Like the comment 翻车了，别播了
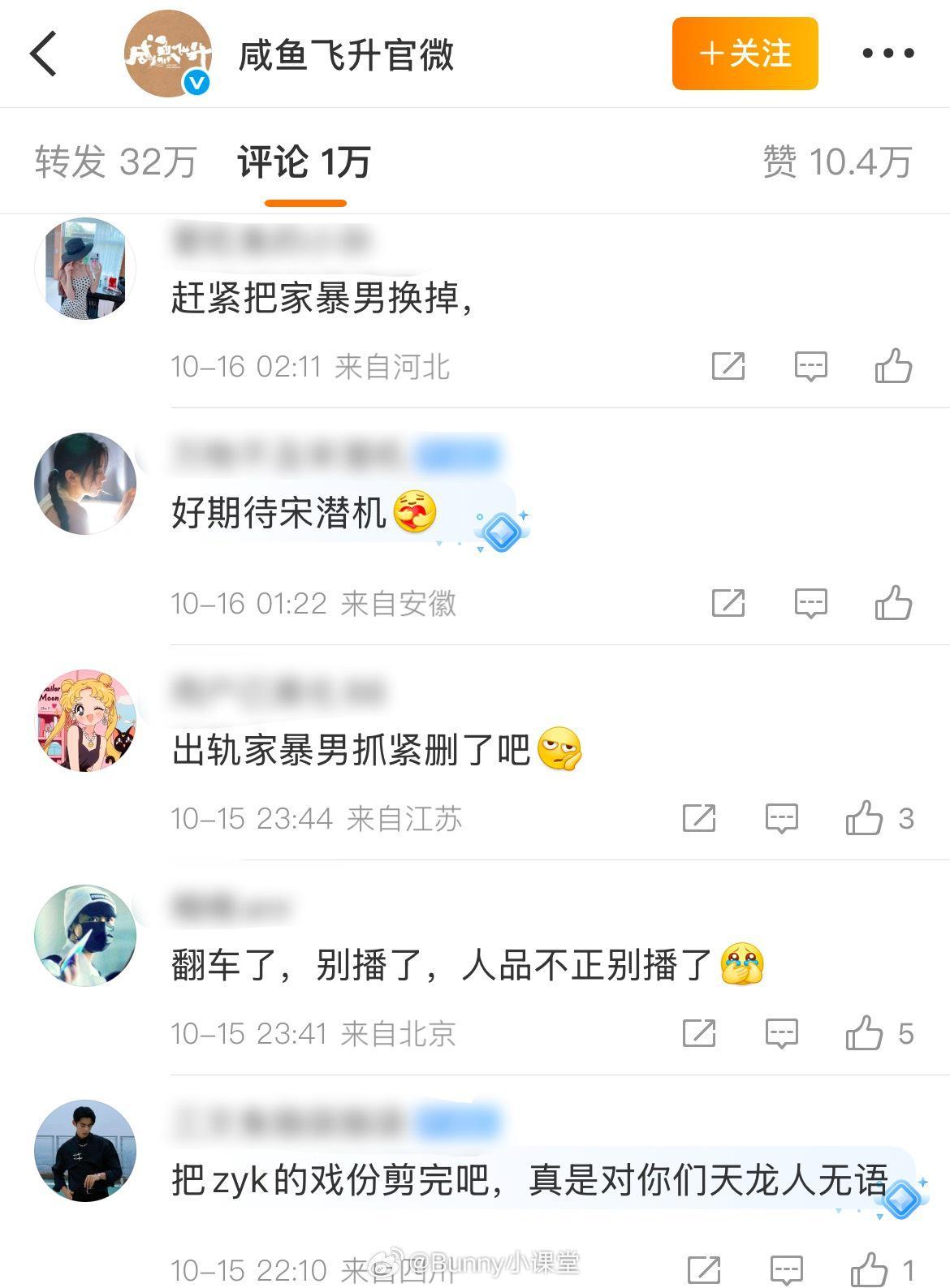950x1288 pixels. (x=866, y=1033)
